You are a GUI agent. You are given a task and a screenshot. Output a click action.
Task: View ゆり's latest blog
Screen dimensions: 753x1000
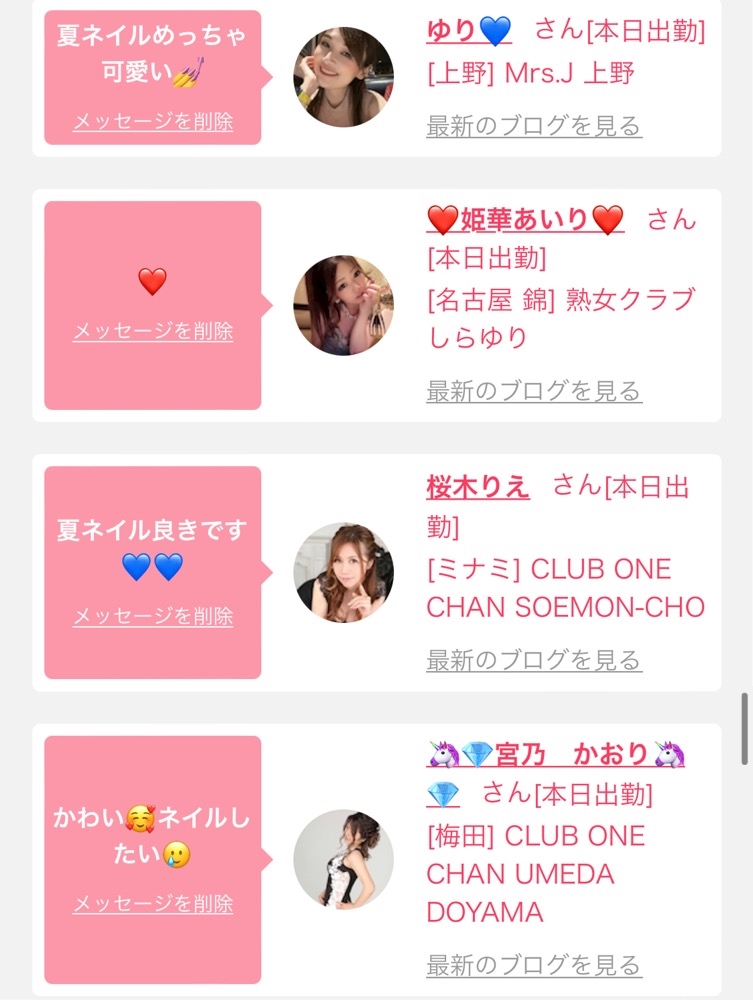point(534,126)
